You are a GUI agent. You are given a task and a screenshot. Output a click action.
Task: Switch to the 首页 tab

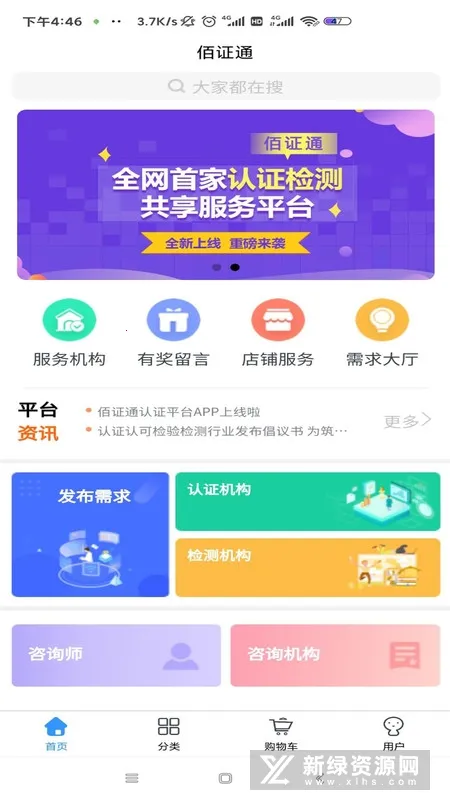pyautogui.click(x=56, y=734)
